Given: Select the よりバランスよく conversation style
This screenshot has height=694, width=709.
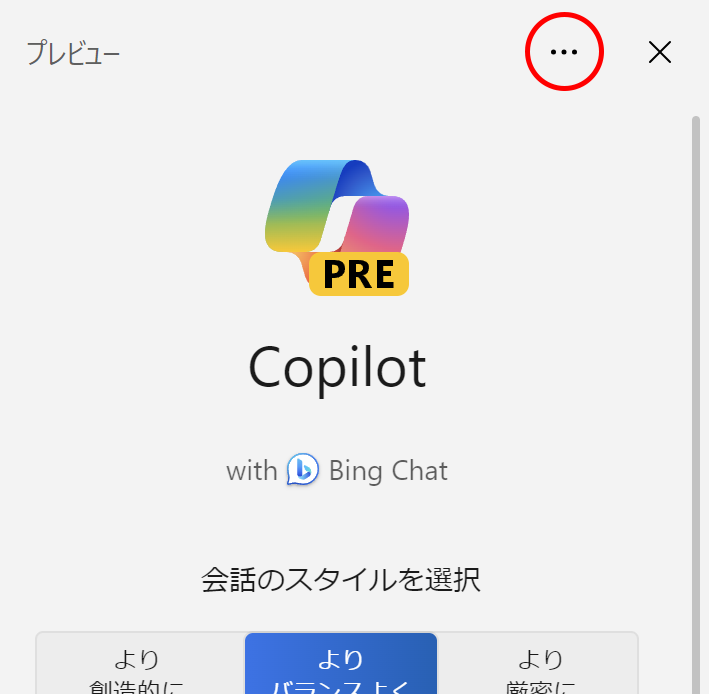Looking at the screenshot, I should pyautogui.click(x=340, y=670).
